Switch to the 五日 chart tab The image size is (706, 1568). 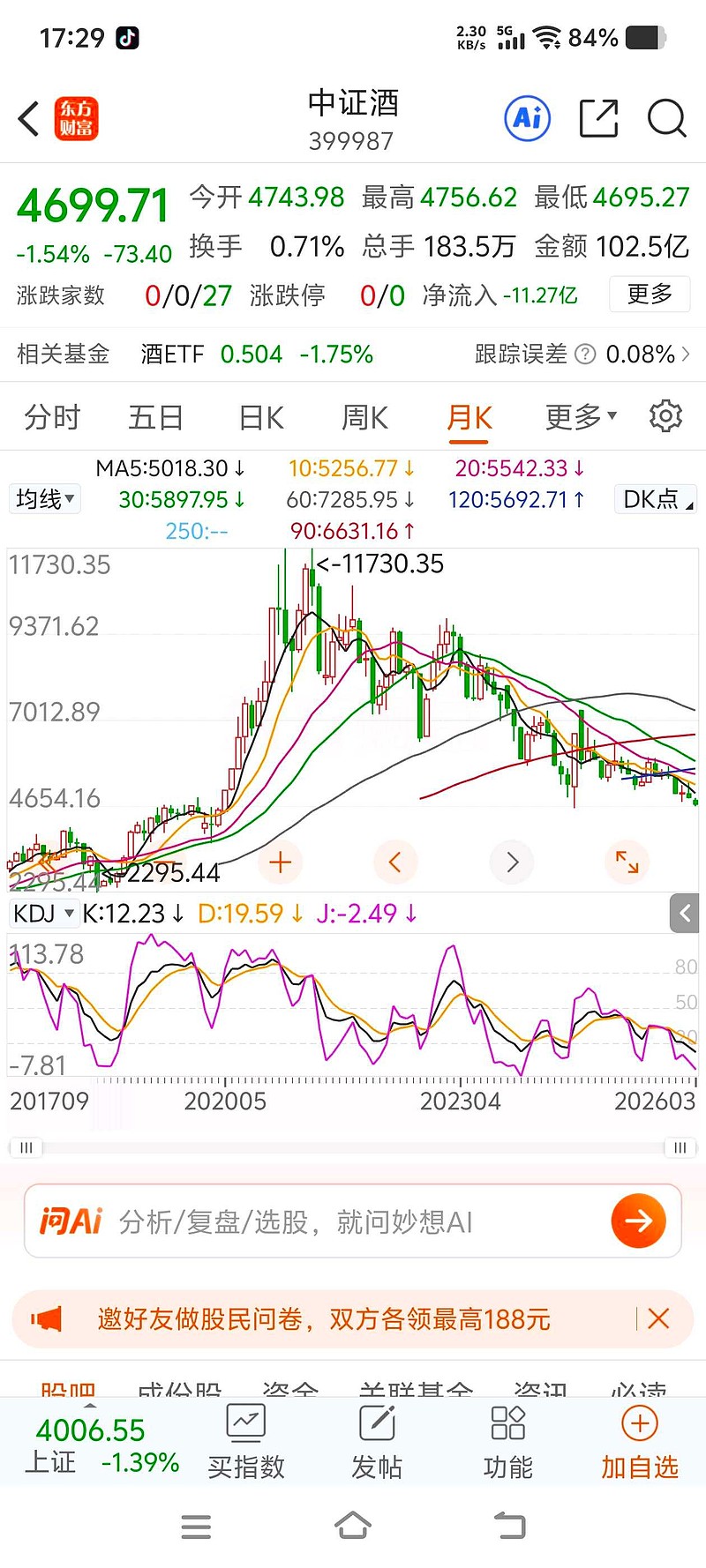pyautogui.click(x=155, y=417)
